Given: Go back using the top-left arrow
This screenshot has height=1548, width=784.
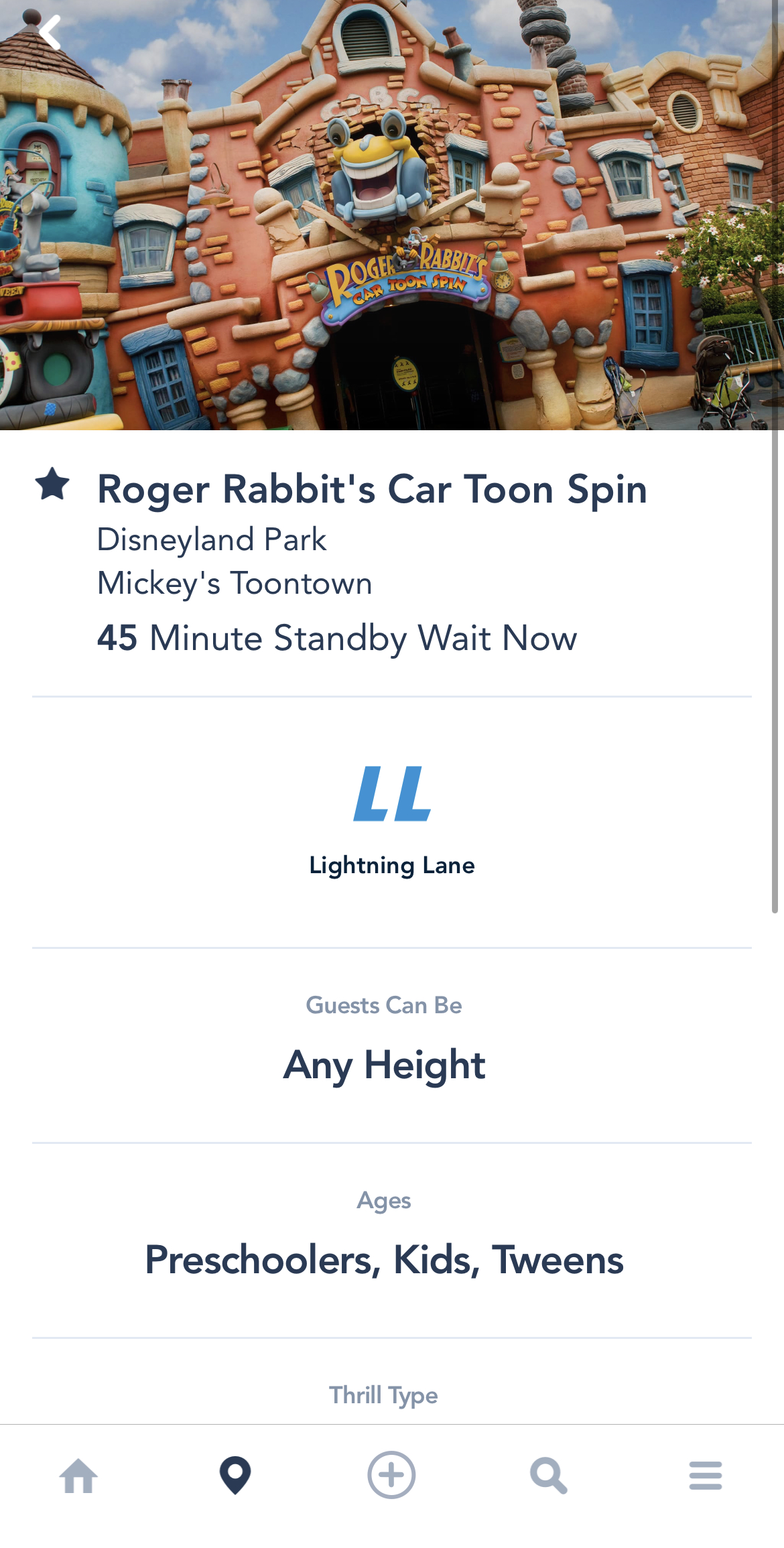Looking at the screenshot, I should click(50, 32).
